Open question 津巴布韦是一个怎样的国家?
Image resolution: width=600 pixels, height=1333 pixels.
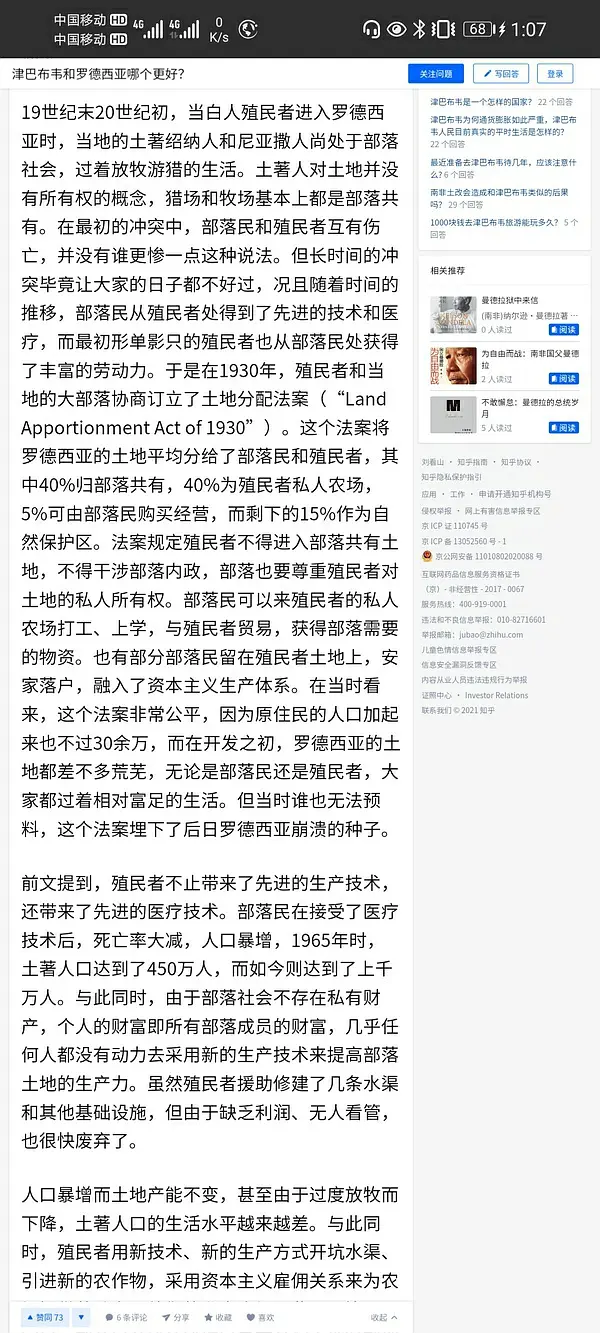(x=483, y=102)
